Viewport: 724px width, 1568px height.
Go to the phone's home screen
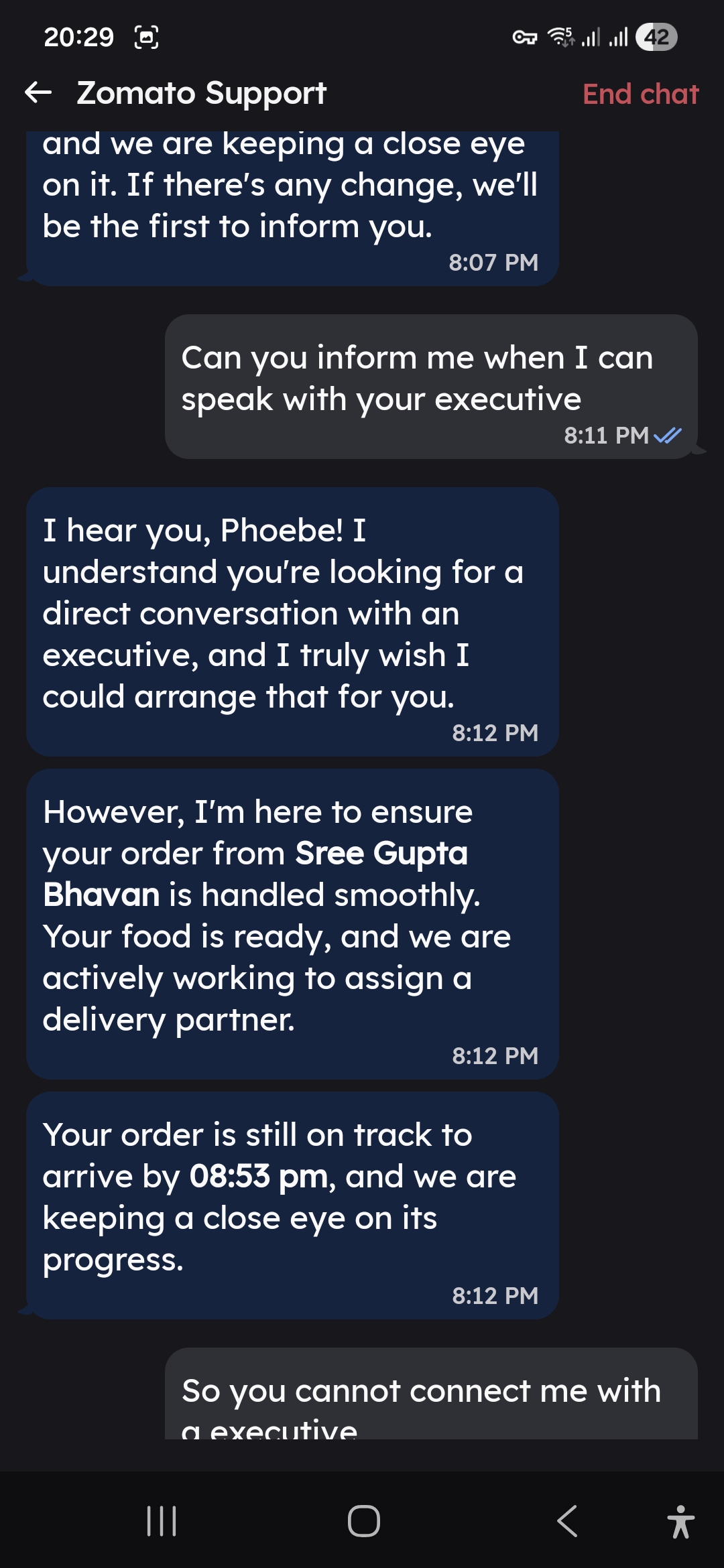pyautogui.click(x=363, y=1520)
